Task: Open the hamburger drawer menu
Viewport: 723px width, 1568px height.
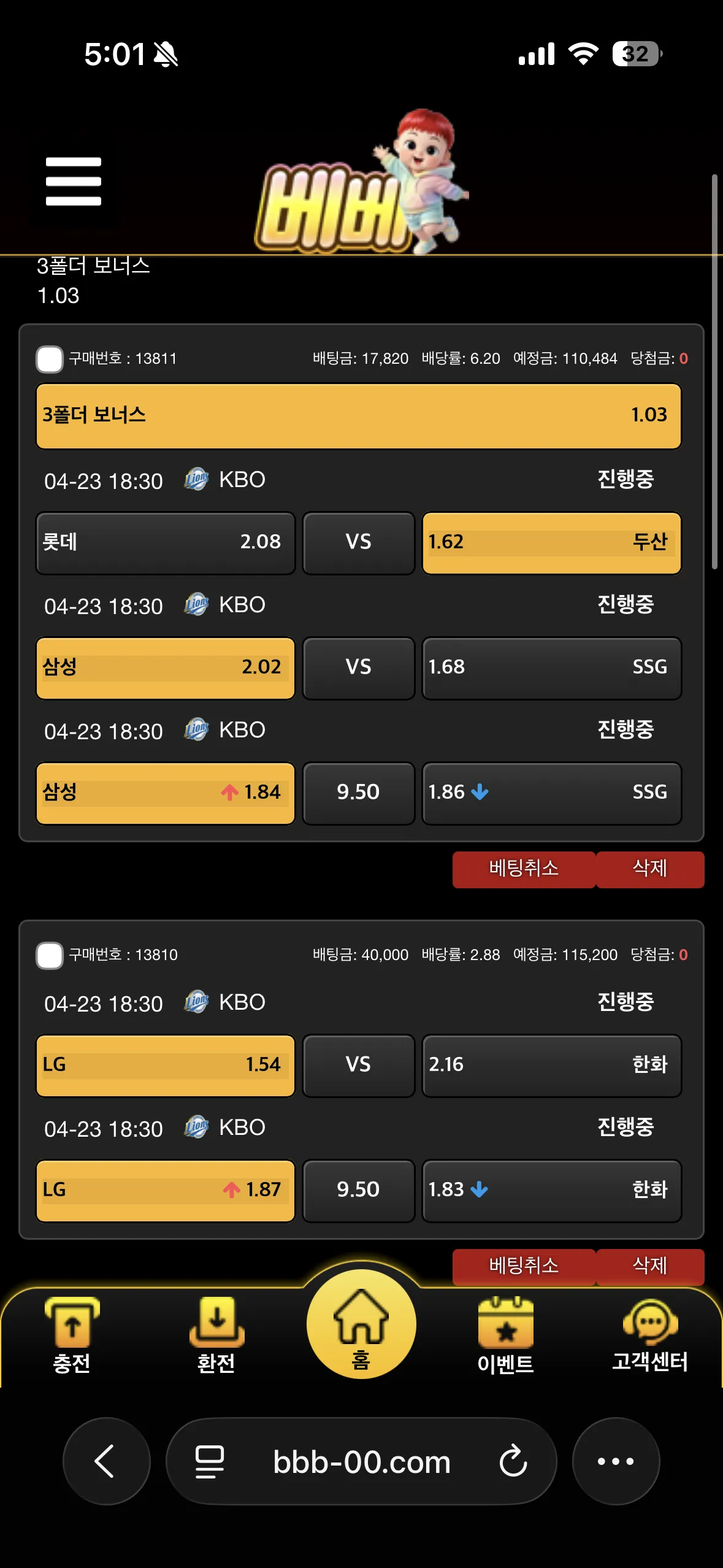Action: tap(73, 182)
